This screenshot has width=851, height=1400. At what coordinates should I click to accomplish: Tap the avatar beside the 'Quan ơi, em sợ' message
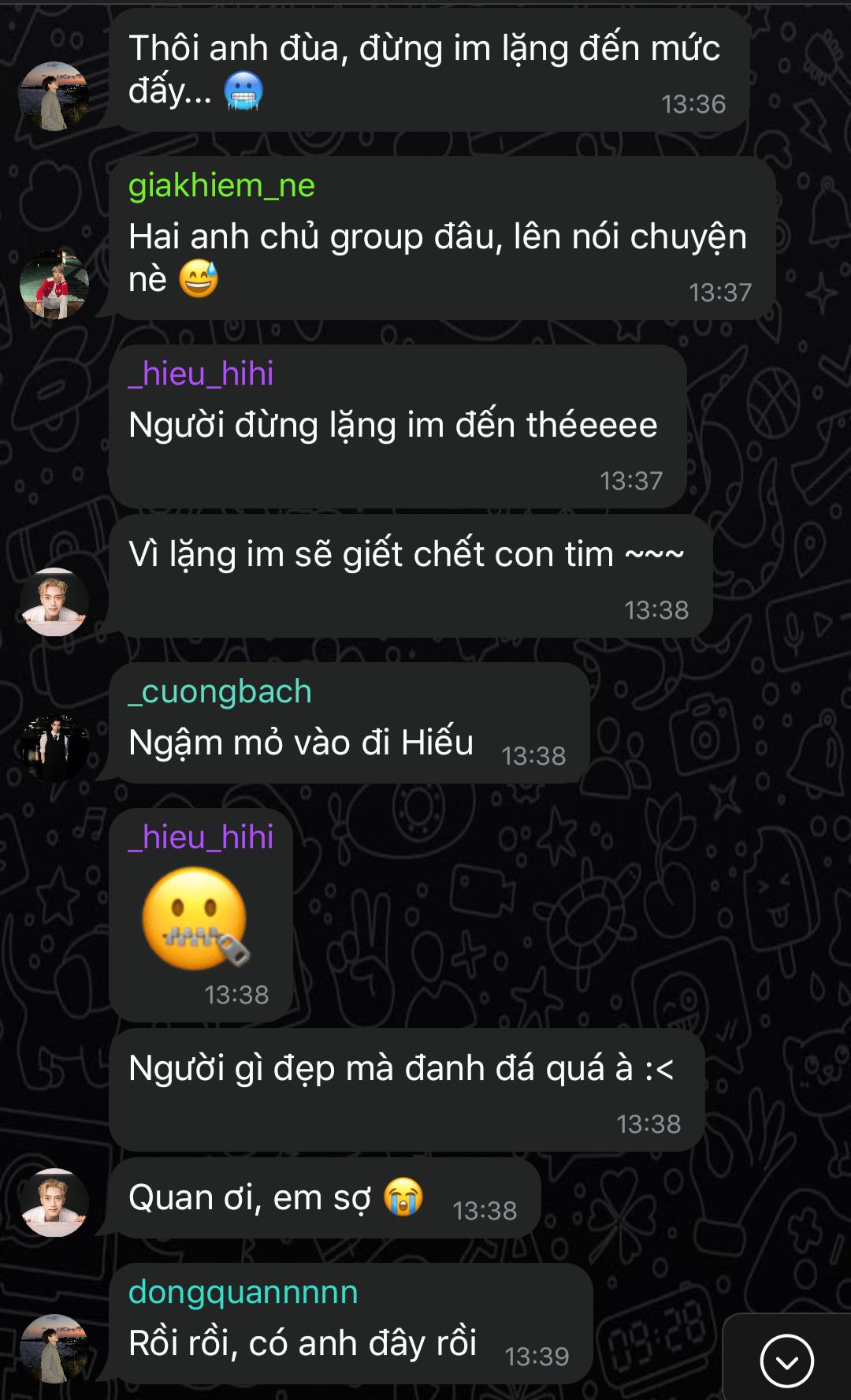coord(54,1201)
